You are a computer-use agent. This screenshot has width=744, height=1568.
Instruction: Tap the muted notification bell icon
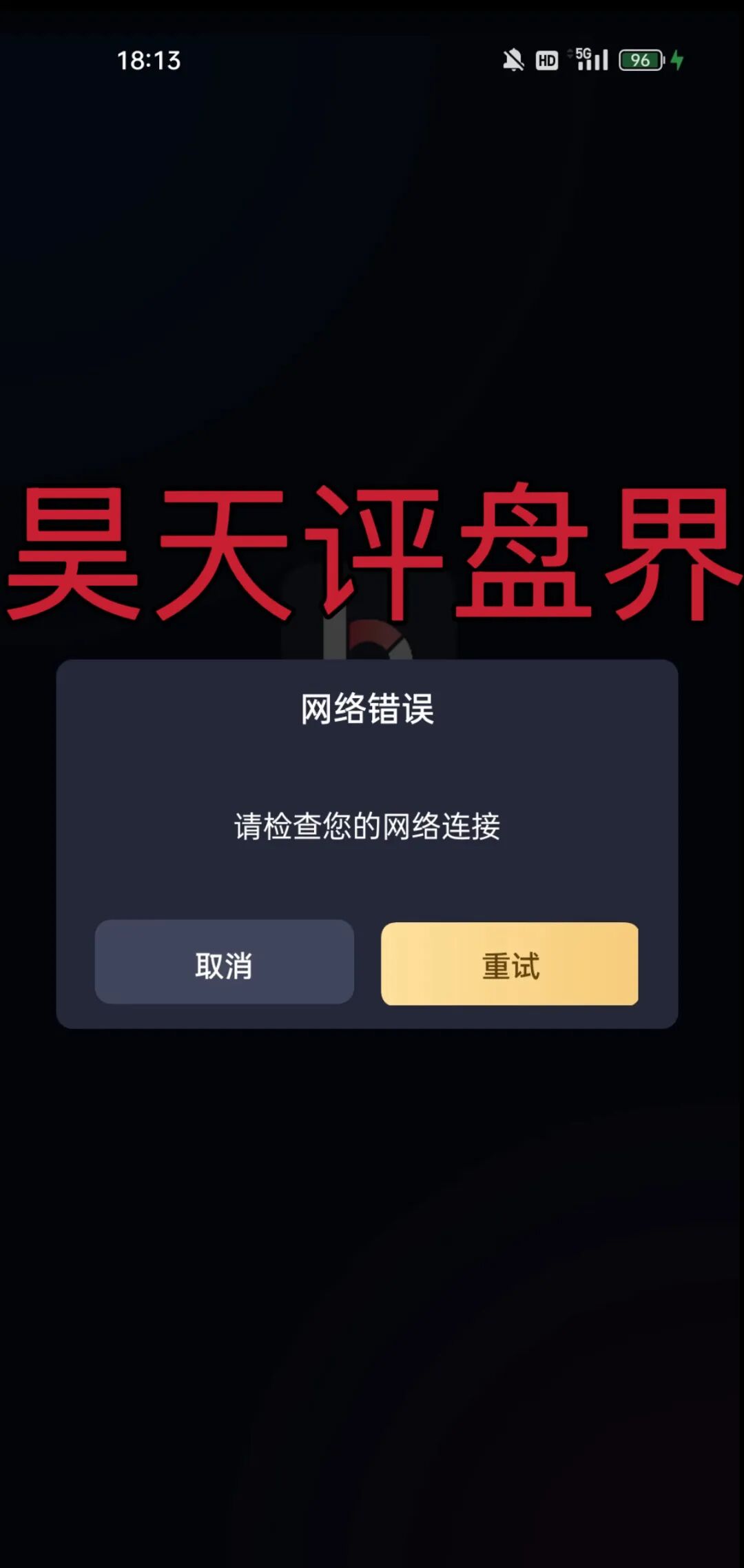tap(513, 61)
